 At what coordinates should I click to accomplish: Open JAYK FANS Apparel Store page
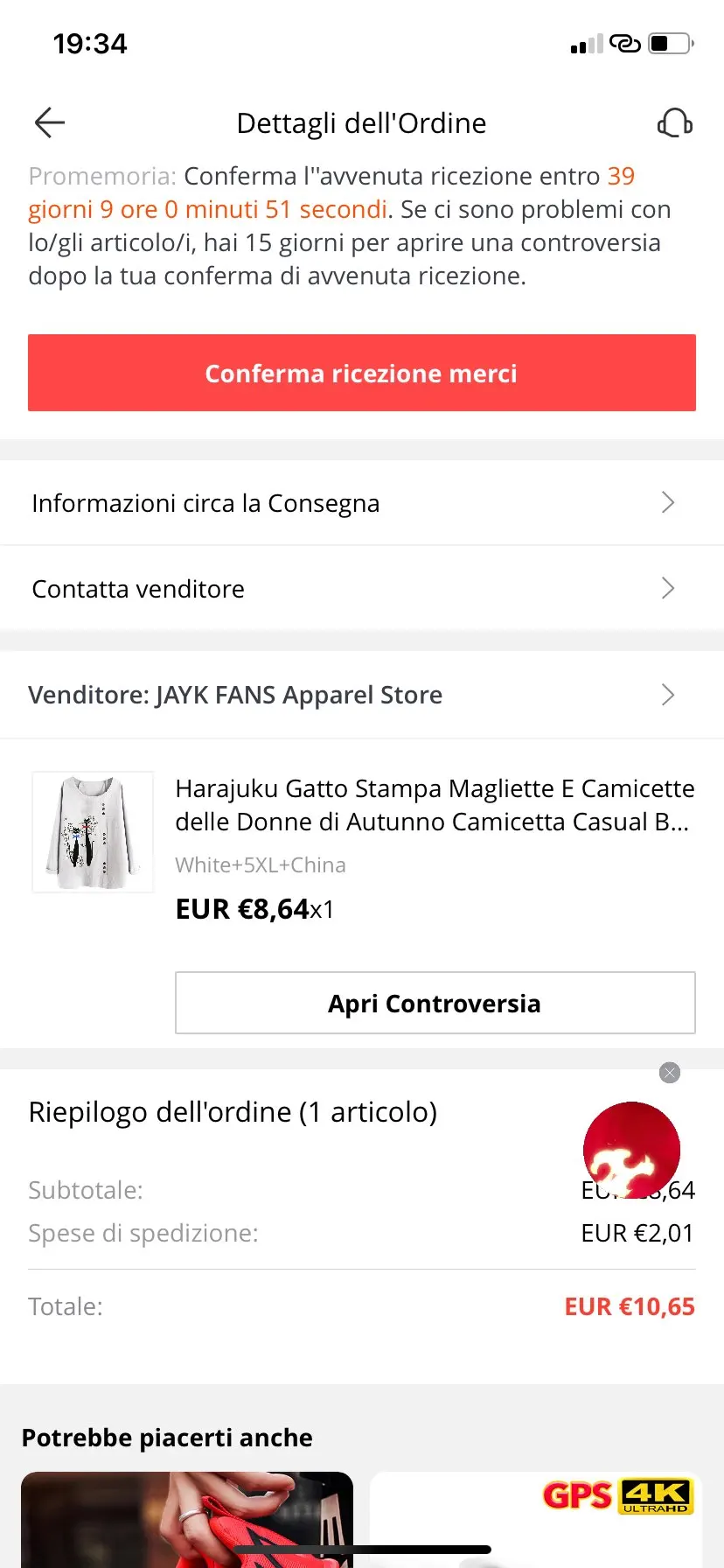click(x=361, y=695)
